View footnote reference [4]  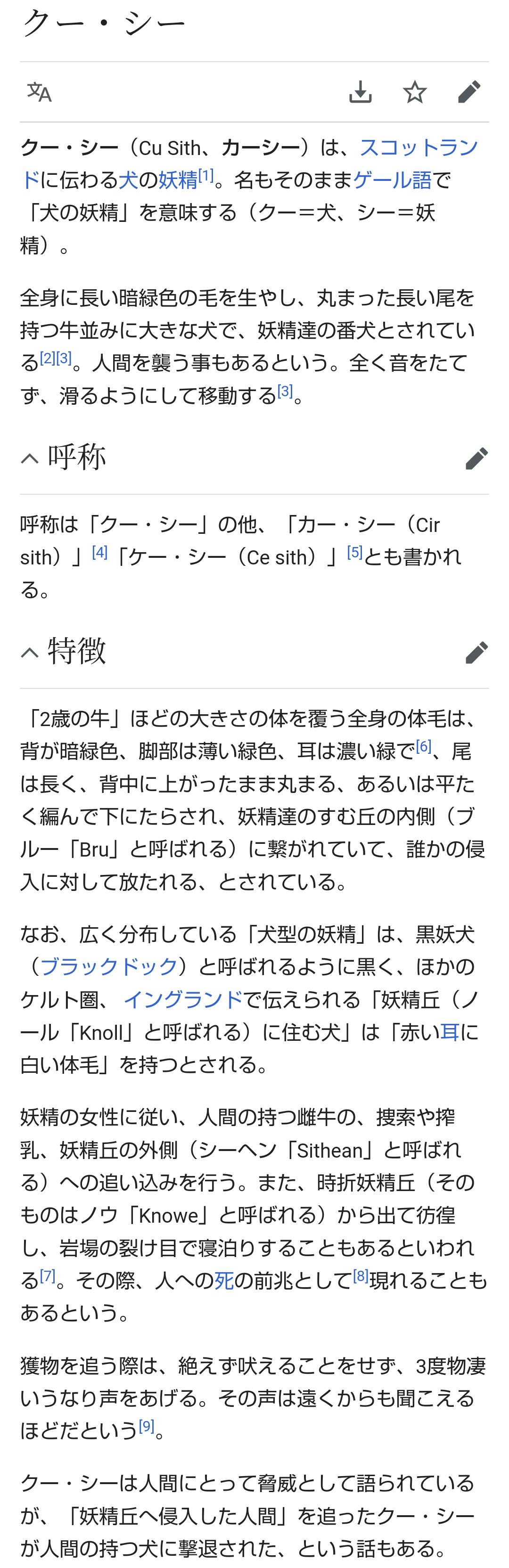pyautogui.click(x=100, y=553)
